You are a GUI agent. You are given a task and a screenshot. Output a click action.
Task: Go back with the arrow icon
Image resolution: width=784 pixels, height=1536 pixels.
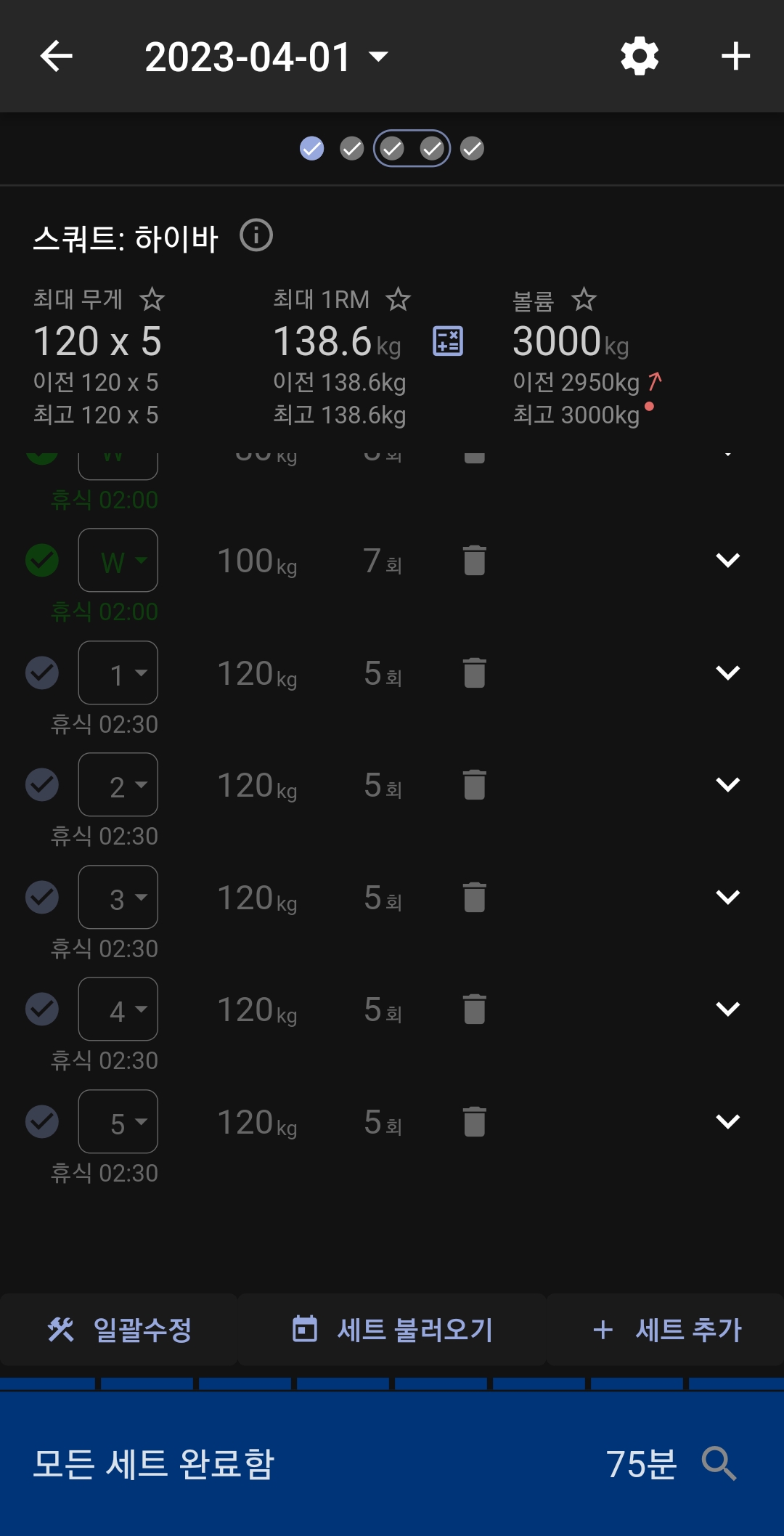56,57
